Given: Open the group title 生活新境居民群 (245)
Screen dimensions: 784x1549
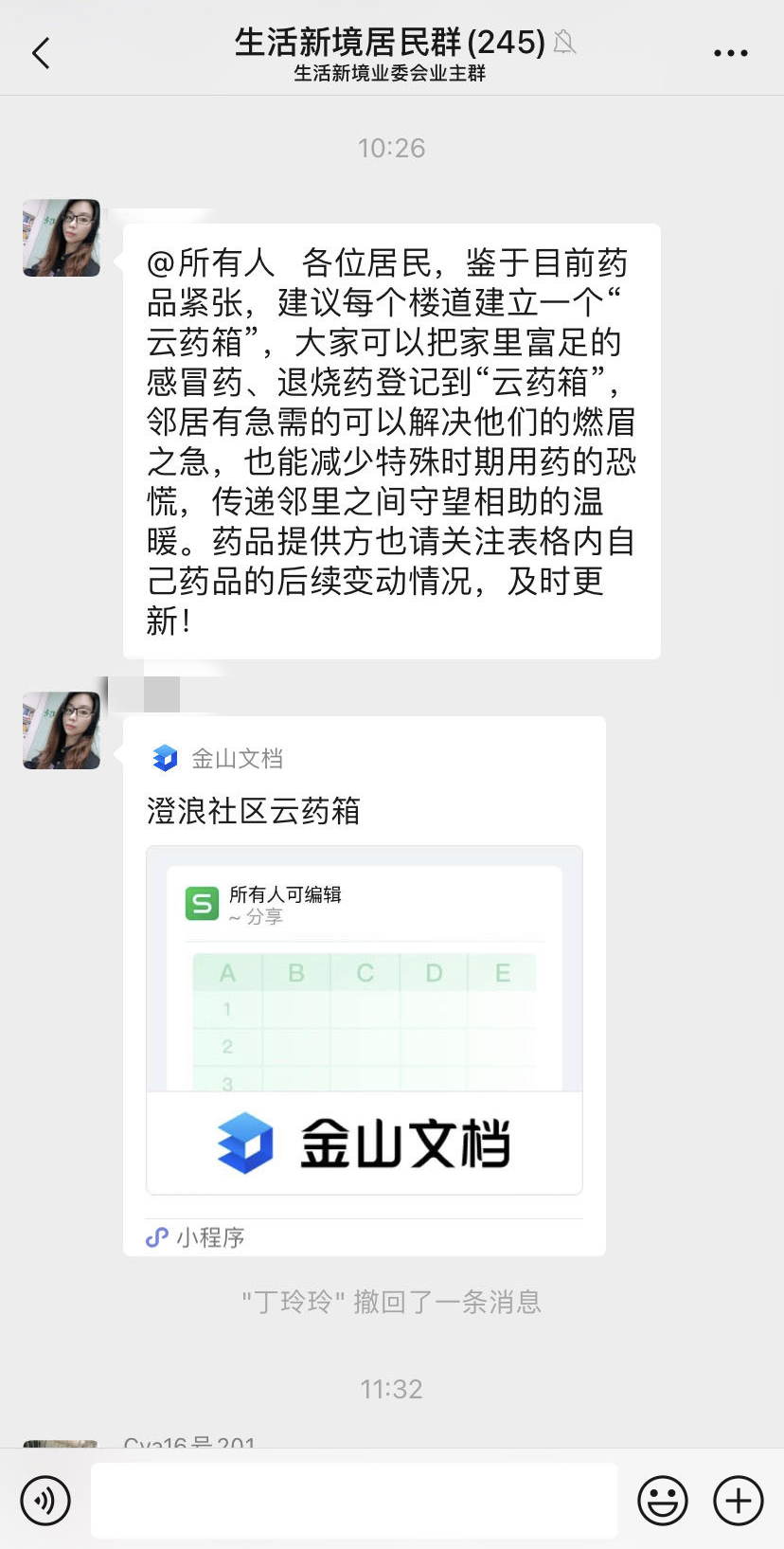Looking at the screenshot, I should pos(383,43).
